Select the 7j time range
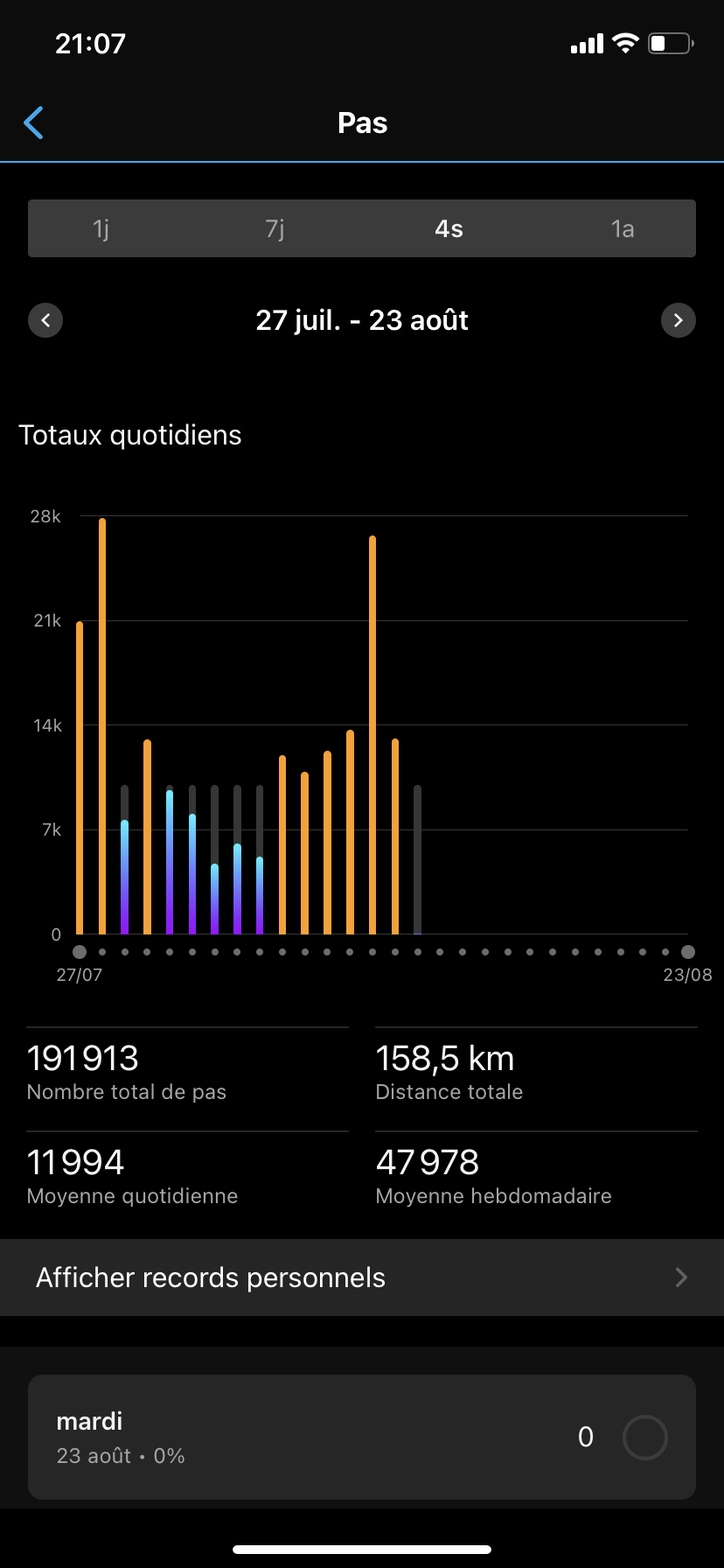The image size is (724, 1568). [275, 229]
